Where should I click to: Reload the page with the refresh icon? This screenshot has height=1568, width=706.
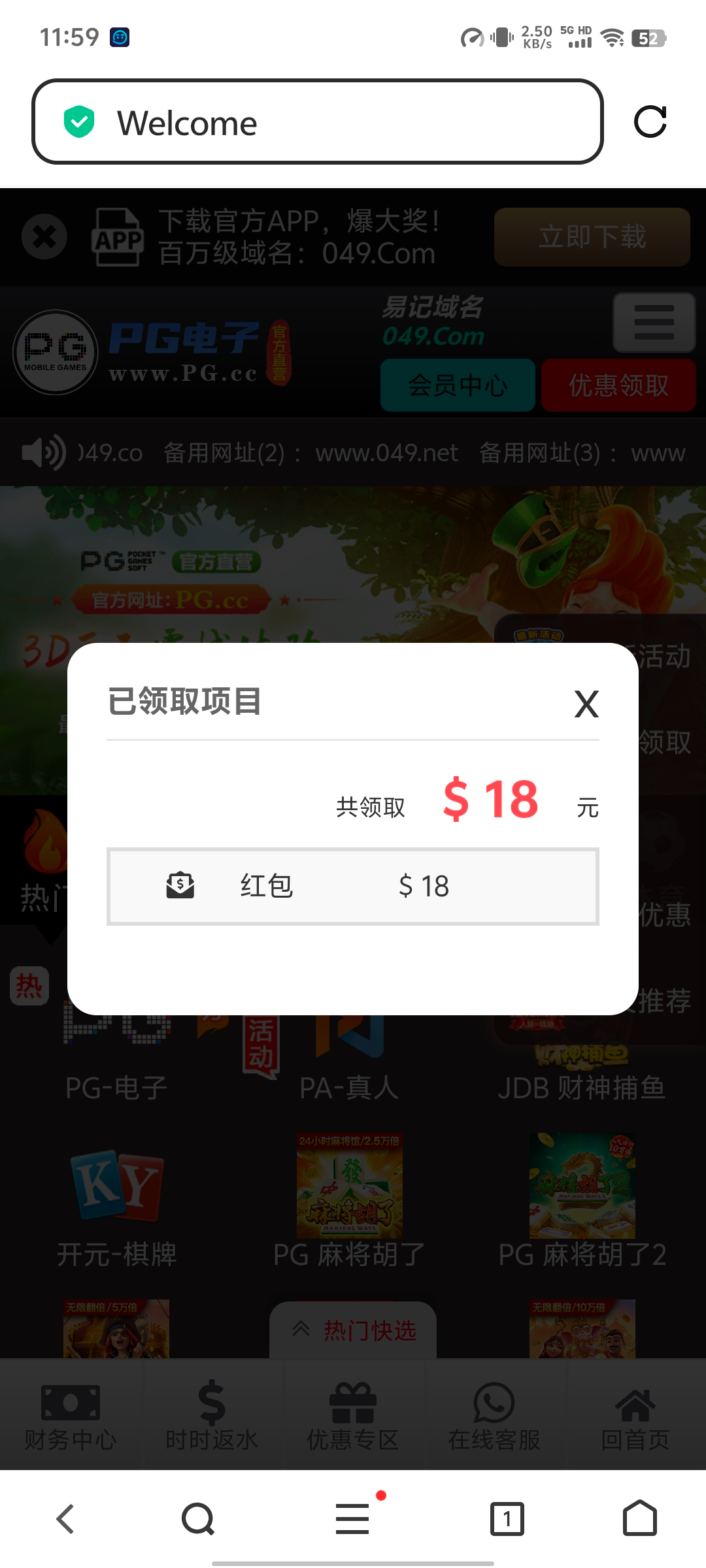click(650, 122)
